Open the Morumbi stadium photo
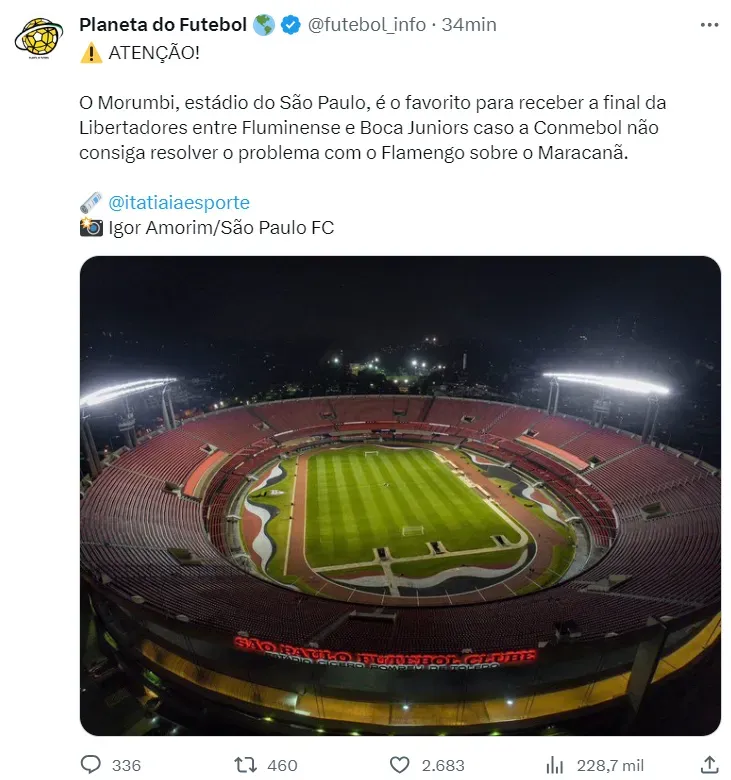The width and height of the screenshot is (731, 780). [x=400, y=495]
